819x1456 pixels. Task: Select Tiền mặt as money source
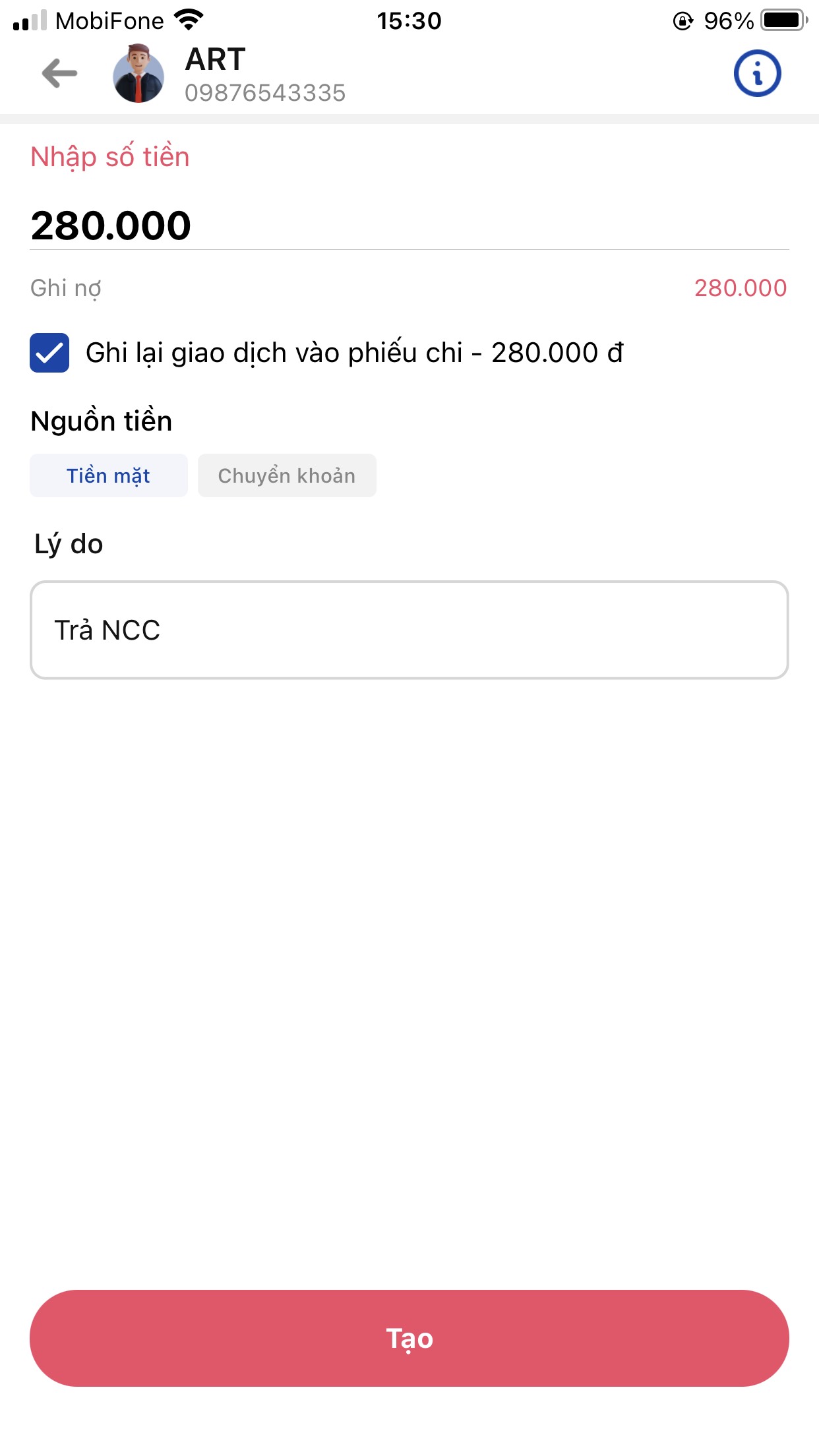(109, 475)
